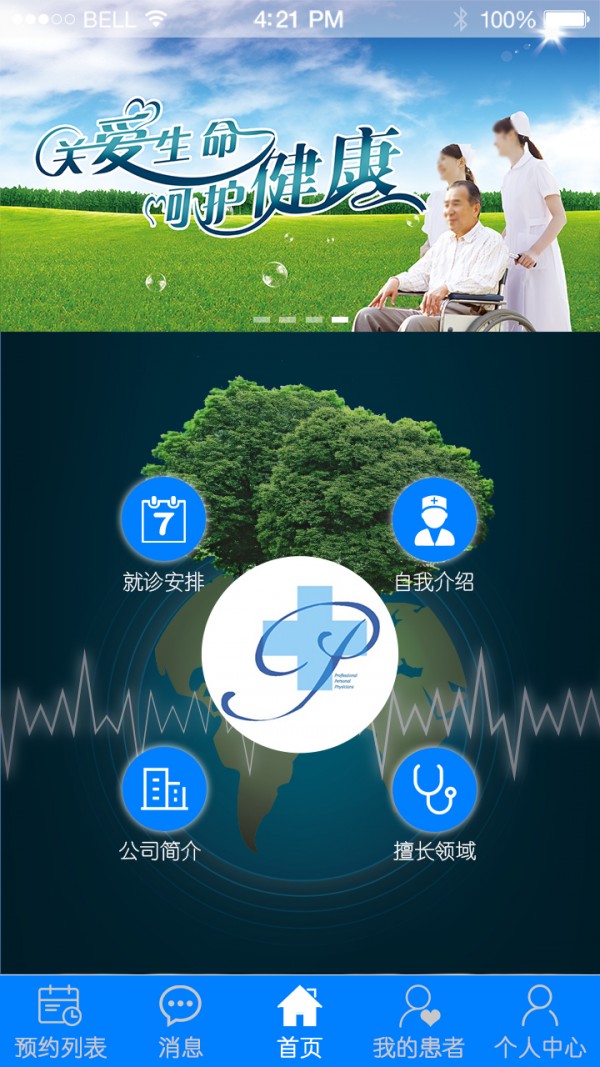Switch to 消息 tab
This screenshot has width=600, height=1067.
pos(180,1021)
